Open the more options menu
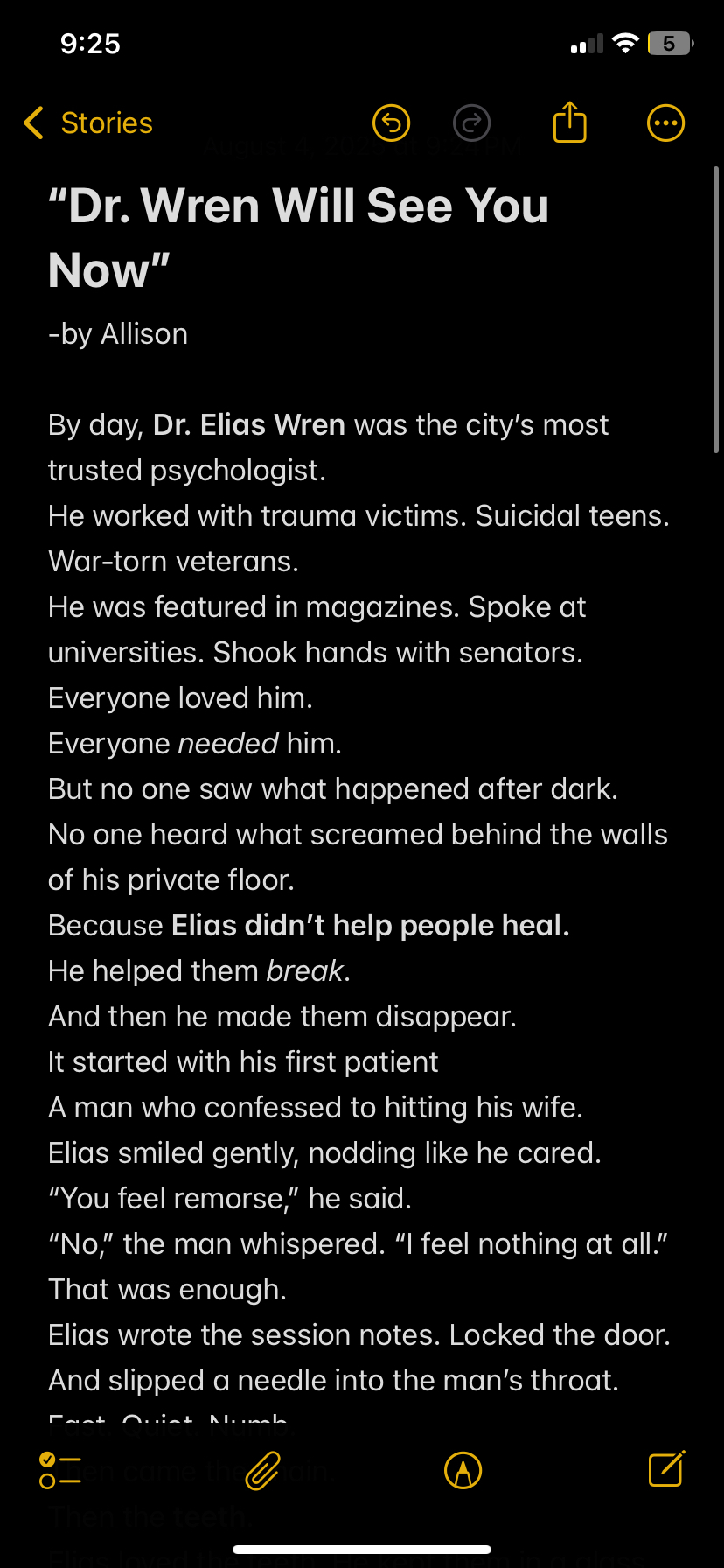Viewport: 724px width, 1568px height. pos(665,123)
